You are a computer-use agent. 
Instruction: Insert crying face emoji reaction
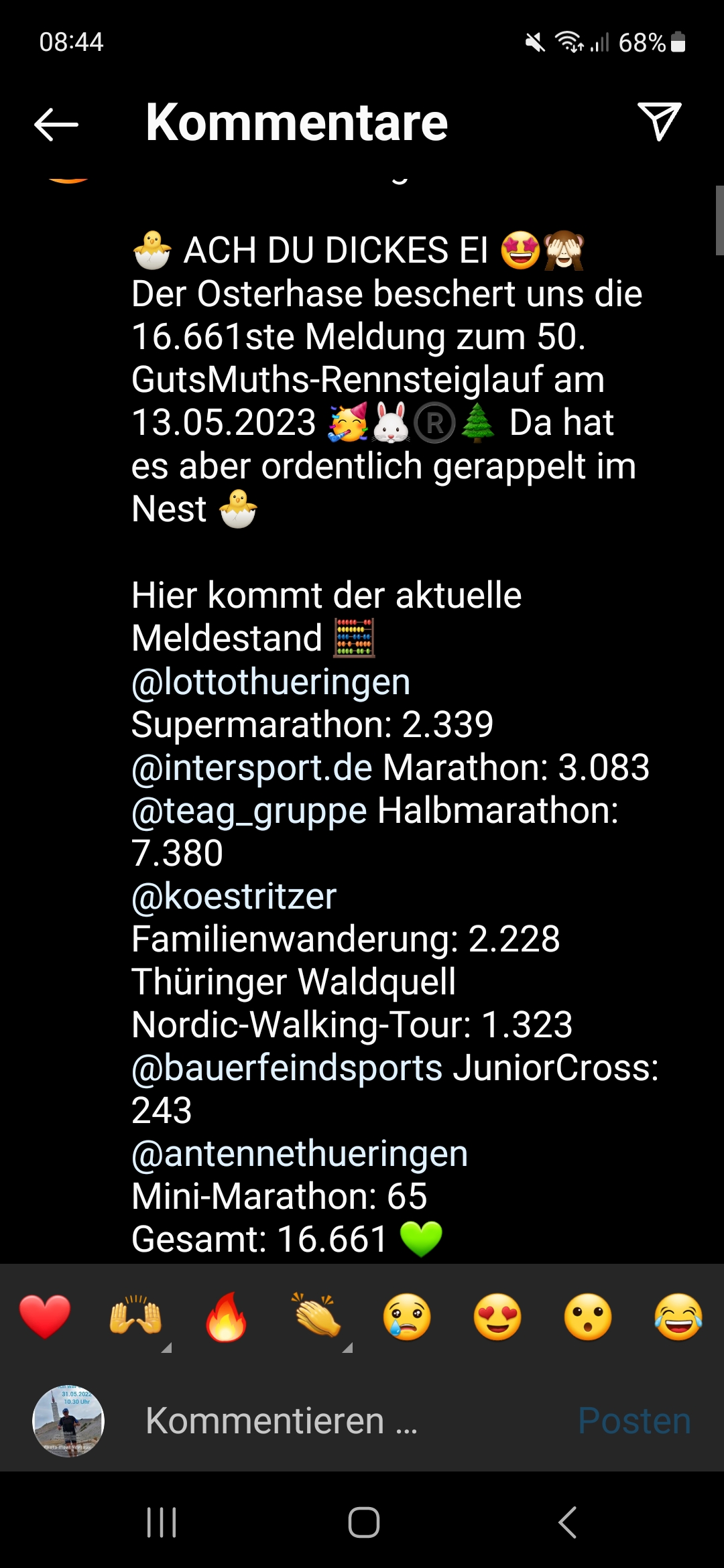point(407,1317)
